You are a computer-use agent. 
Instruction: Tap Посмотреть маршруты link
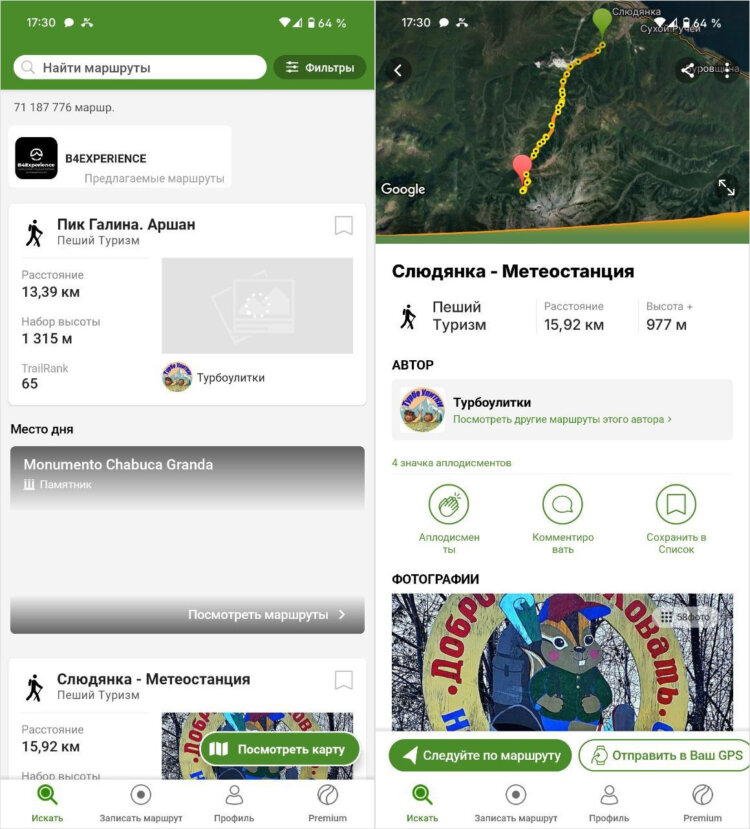click(266, 615)
